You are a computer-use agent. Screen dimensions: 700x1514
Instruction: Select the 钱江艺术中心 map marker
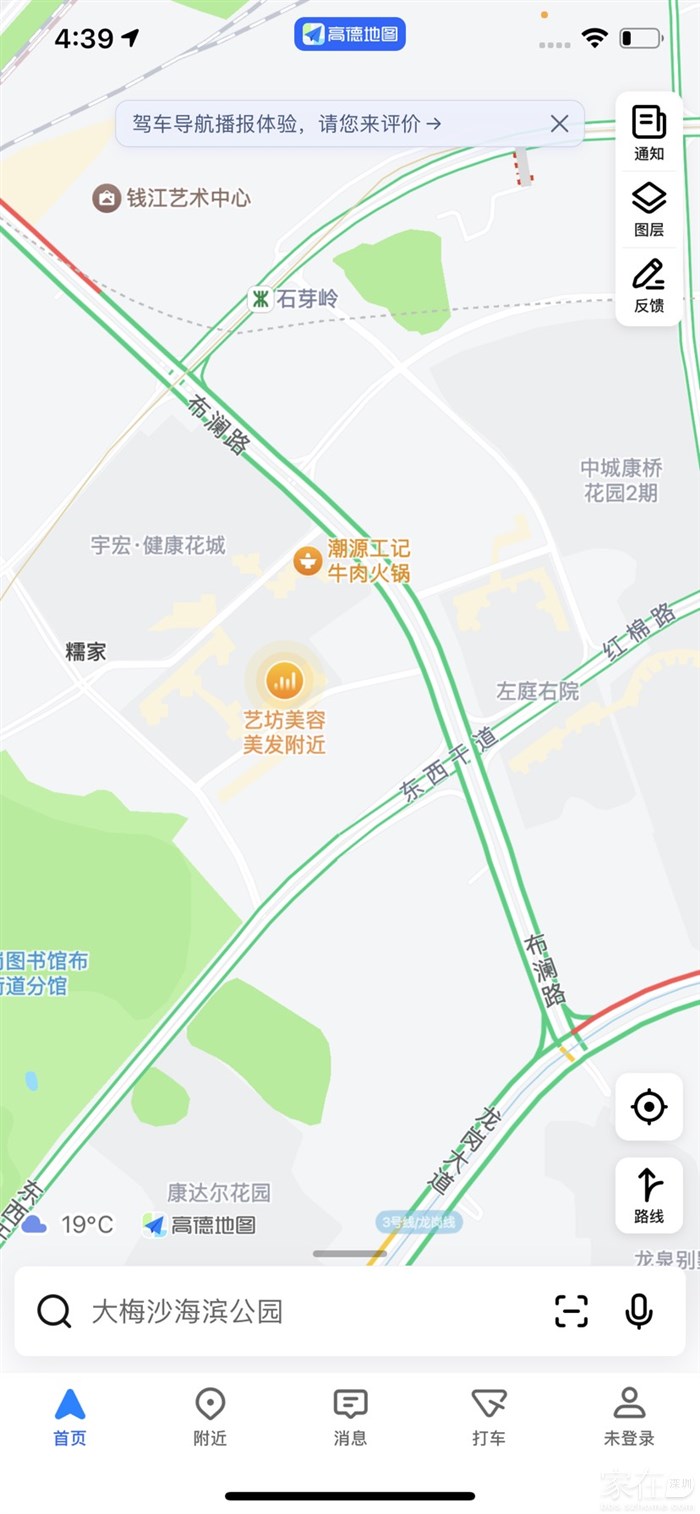tap(107, 198)
